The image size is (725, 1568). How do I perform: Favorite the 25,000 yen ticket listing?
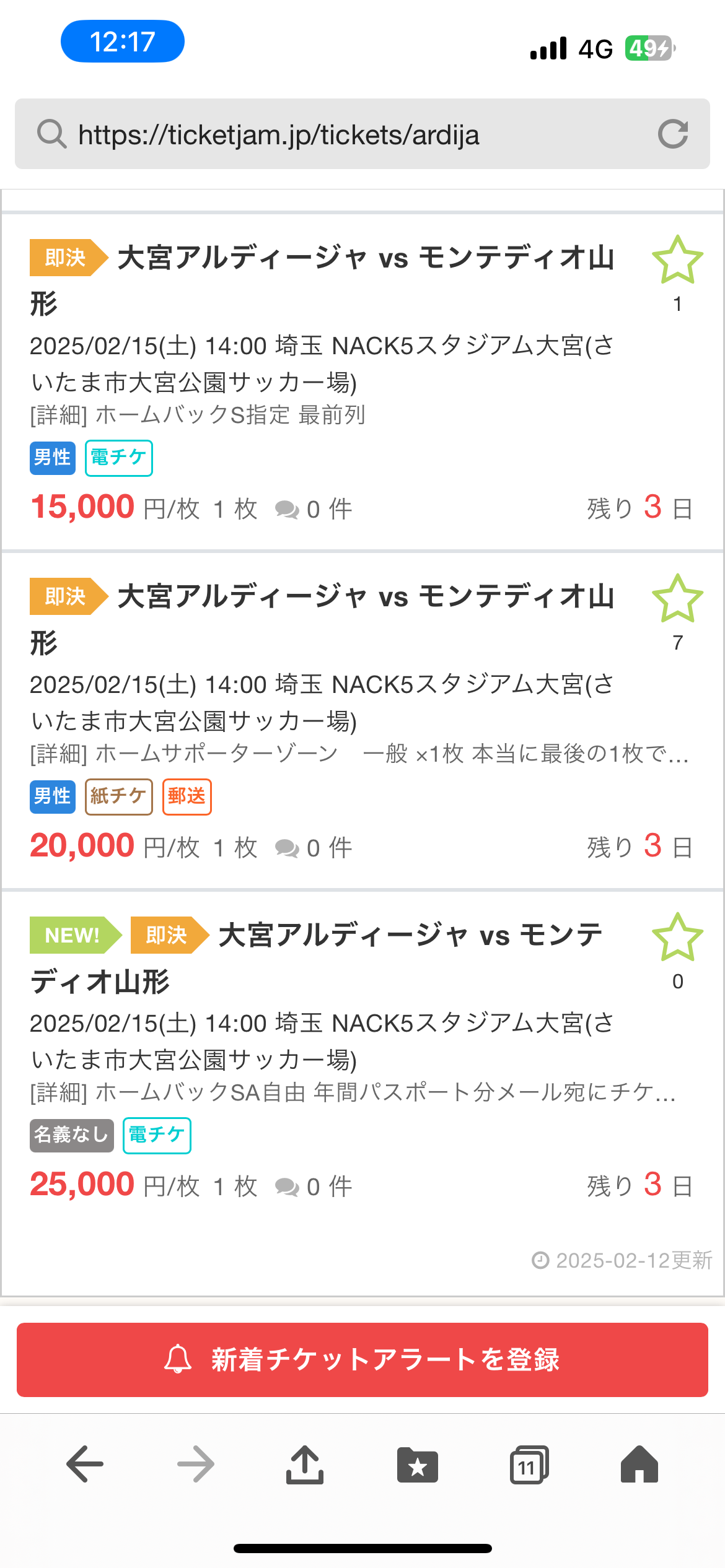(677, 938)
